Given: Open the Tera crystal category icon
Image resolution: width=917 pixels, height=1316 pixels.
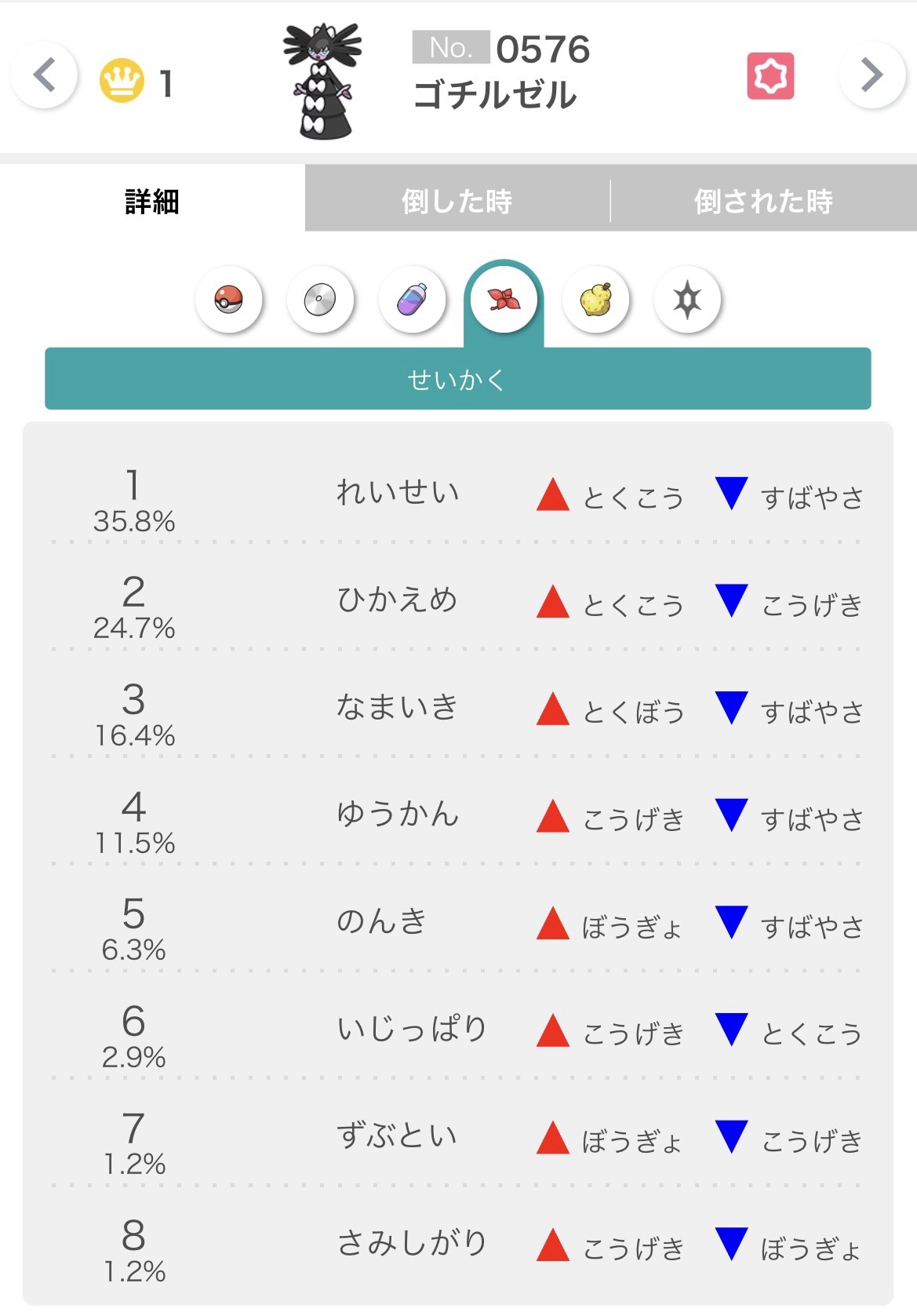Looking at the screenshot, I should [687, 300].
